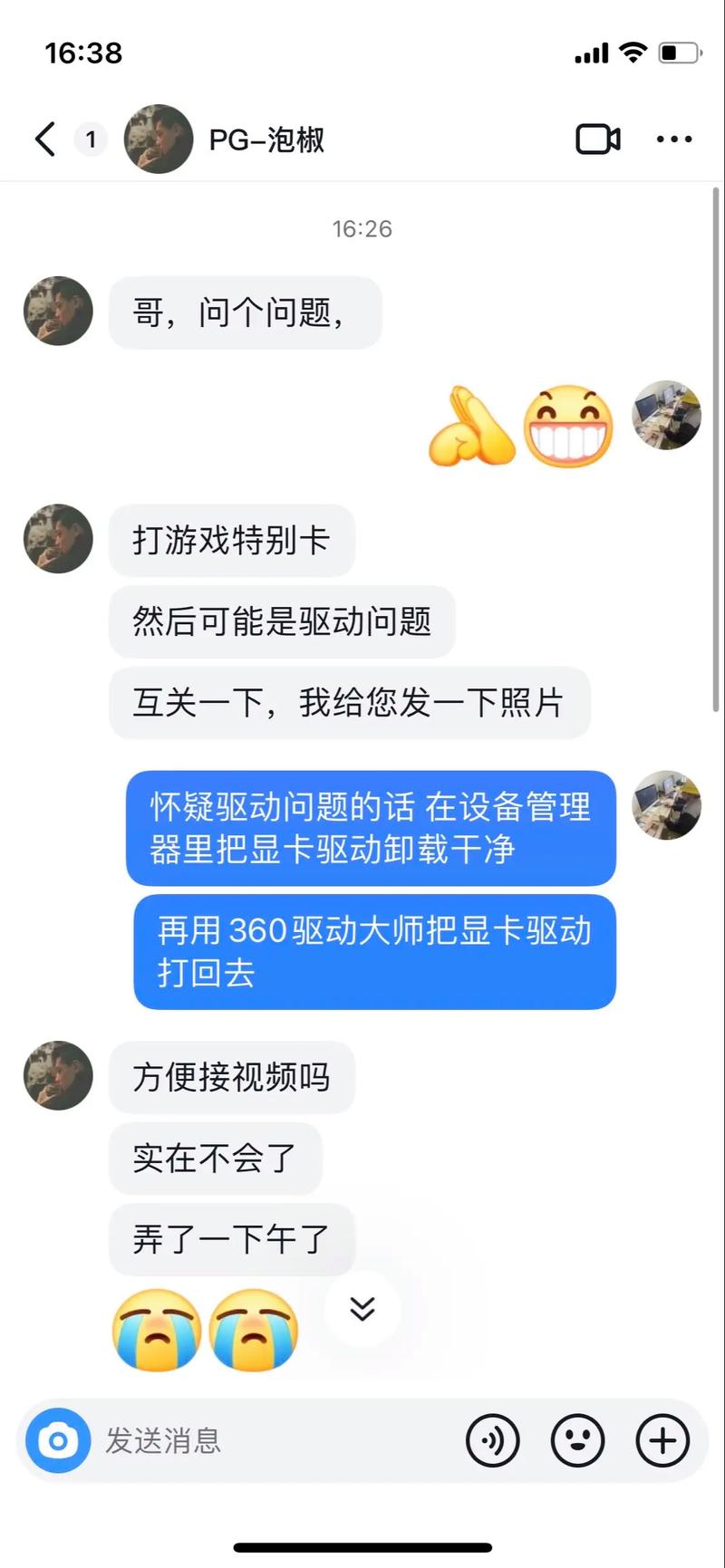Select the message 打游戏特别卡
This screenshot has width=725, height=1568.
[231, 540]
